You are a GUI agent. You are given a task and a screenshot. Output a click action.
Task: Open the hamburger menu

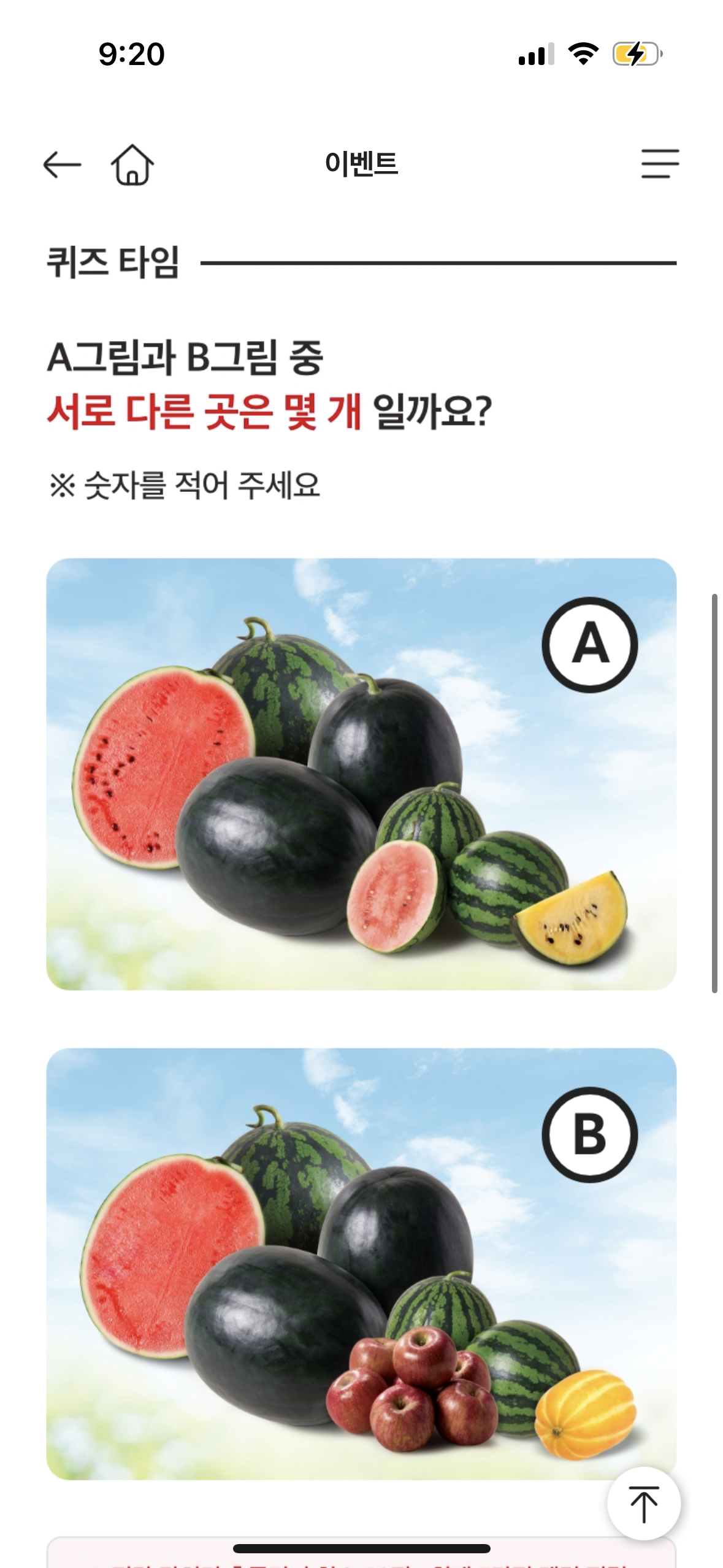(660, 164)
